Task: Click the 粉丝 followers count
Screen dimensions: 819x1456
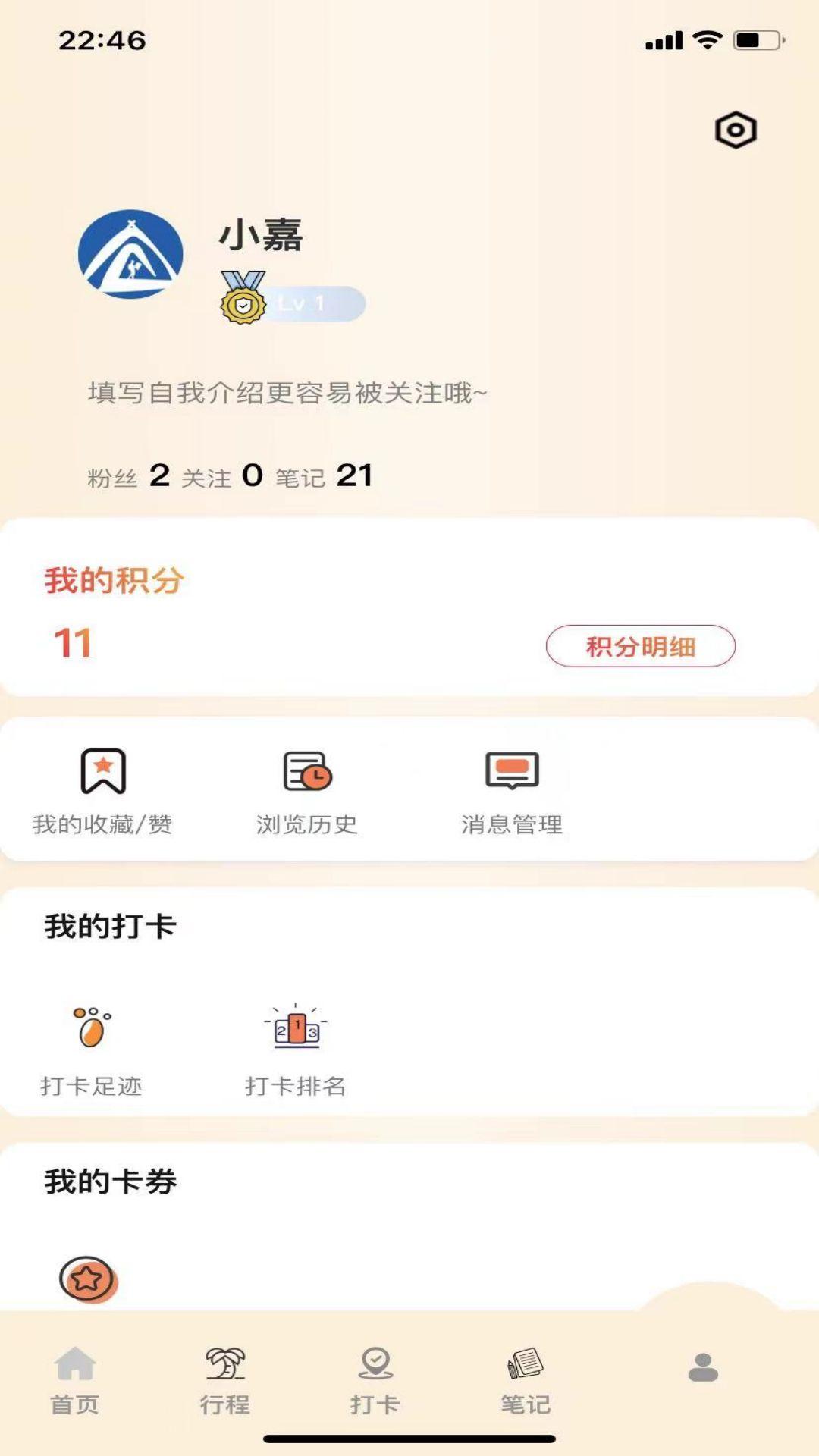Action: pos(128,475)
